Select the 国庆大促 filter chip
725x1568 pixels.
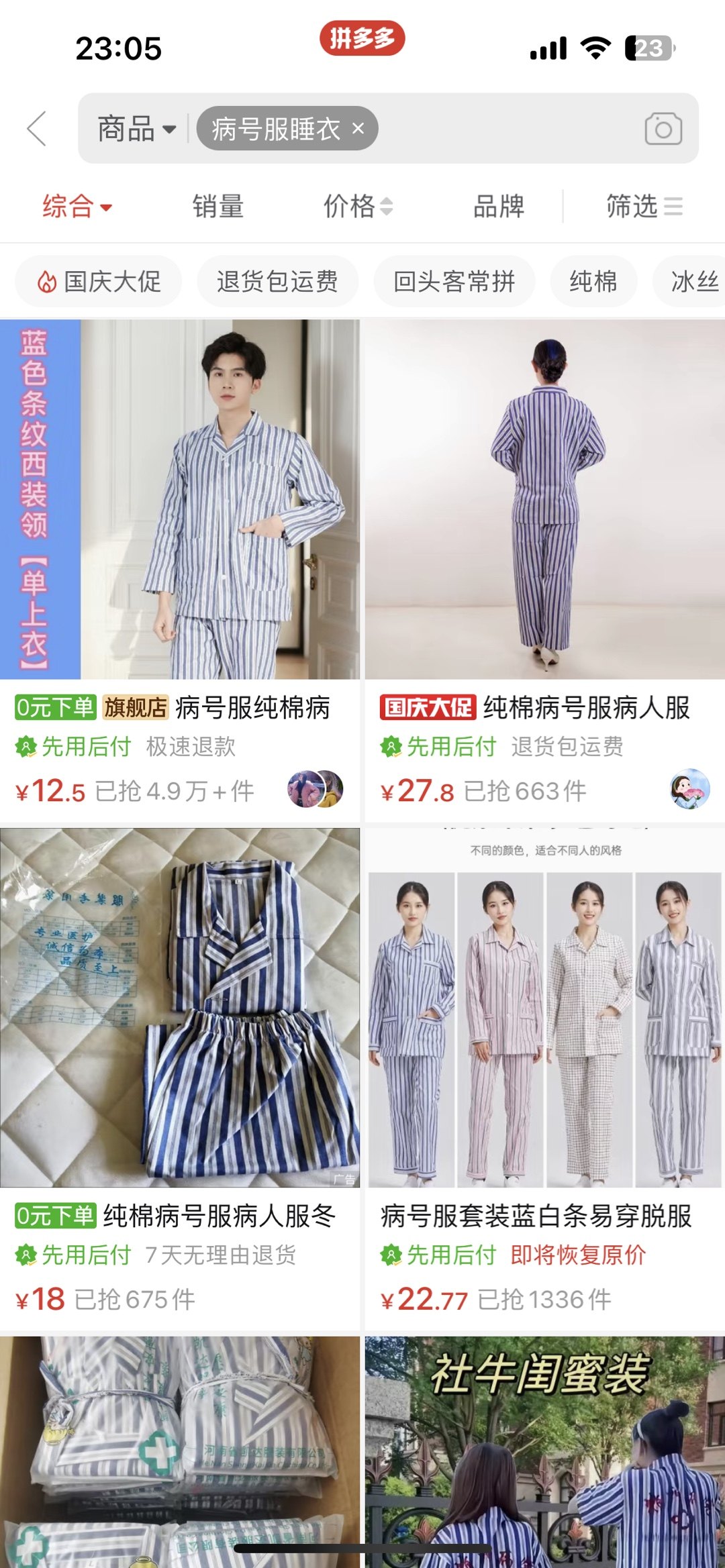(99, 282)
